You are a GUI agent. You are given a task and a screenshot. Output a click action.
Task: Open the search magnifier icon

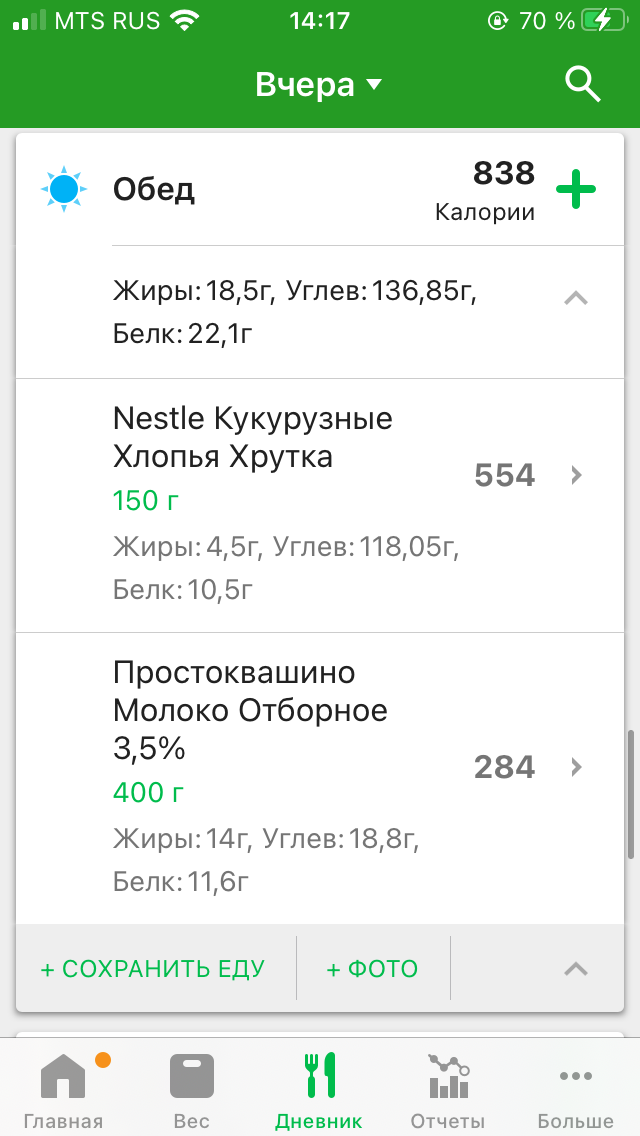(582, 85)
